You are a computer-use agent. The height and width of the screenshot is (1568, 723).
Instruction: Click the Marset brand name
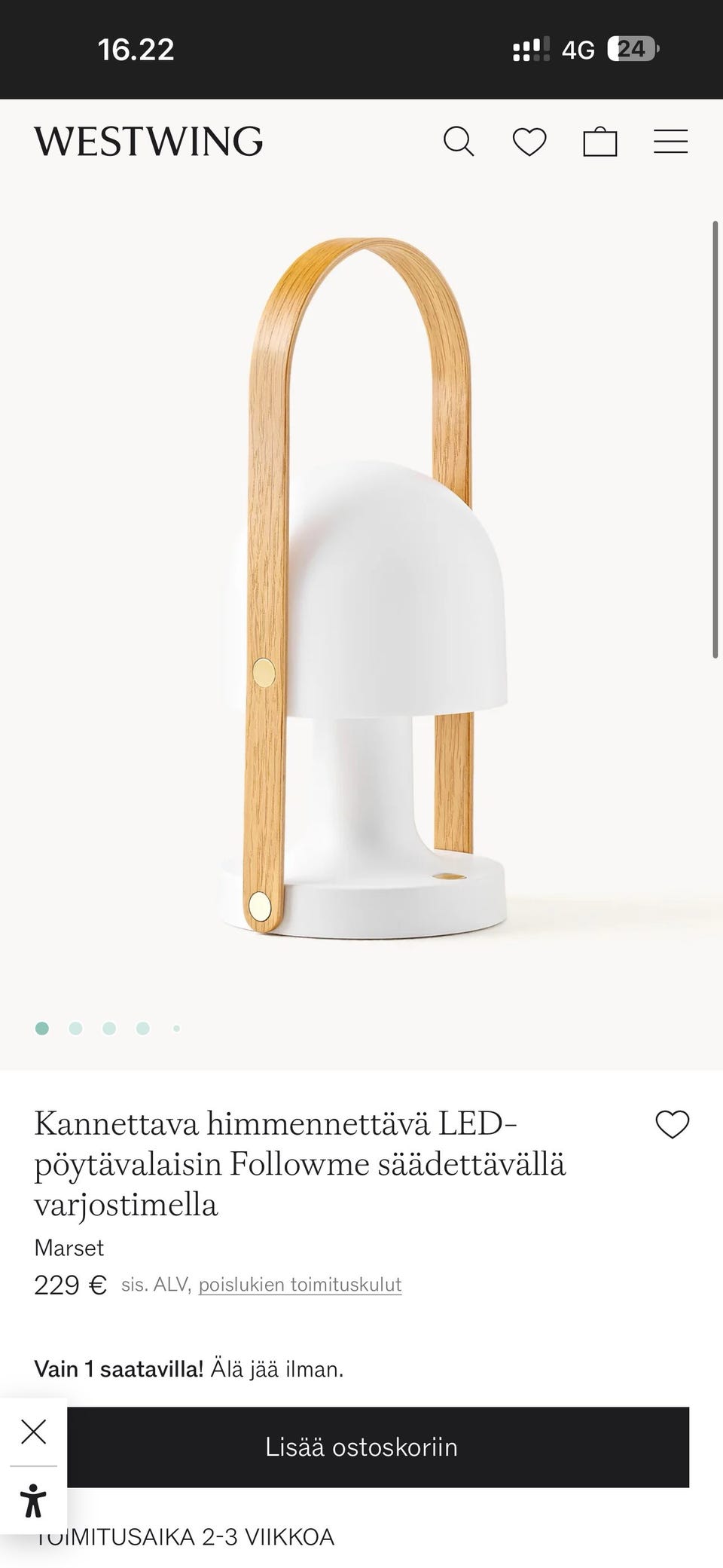point(69,1248)
